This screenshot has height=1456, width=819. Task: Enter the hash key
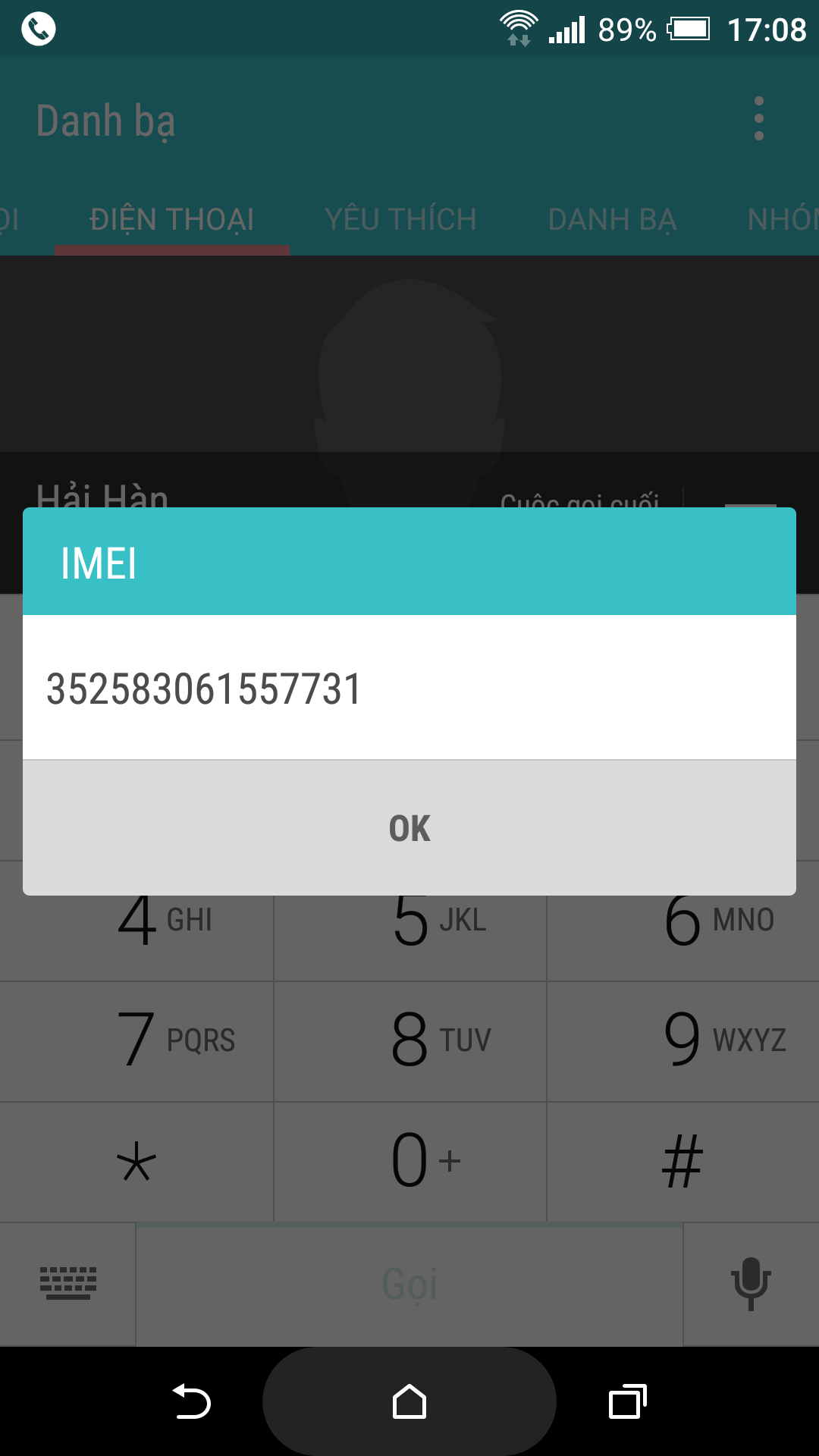click(682, 1162)
